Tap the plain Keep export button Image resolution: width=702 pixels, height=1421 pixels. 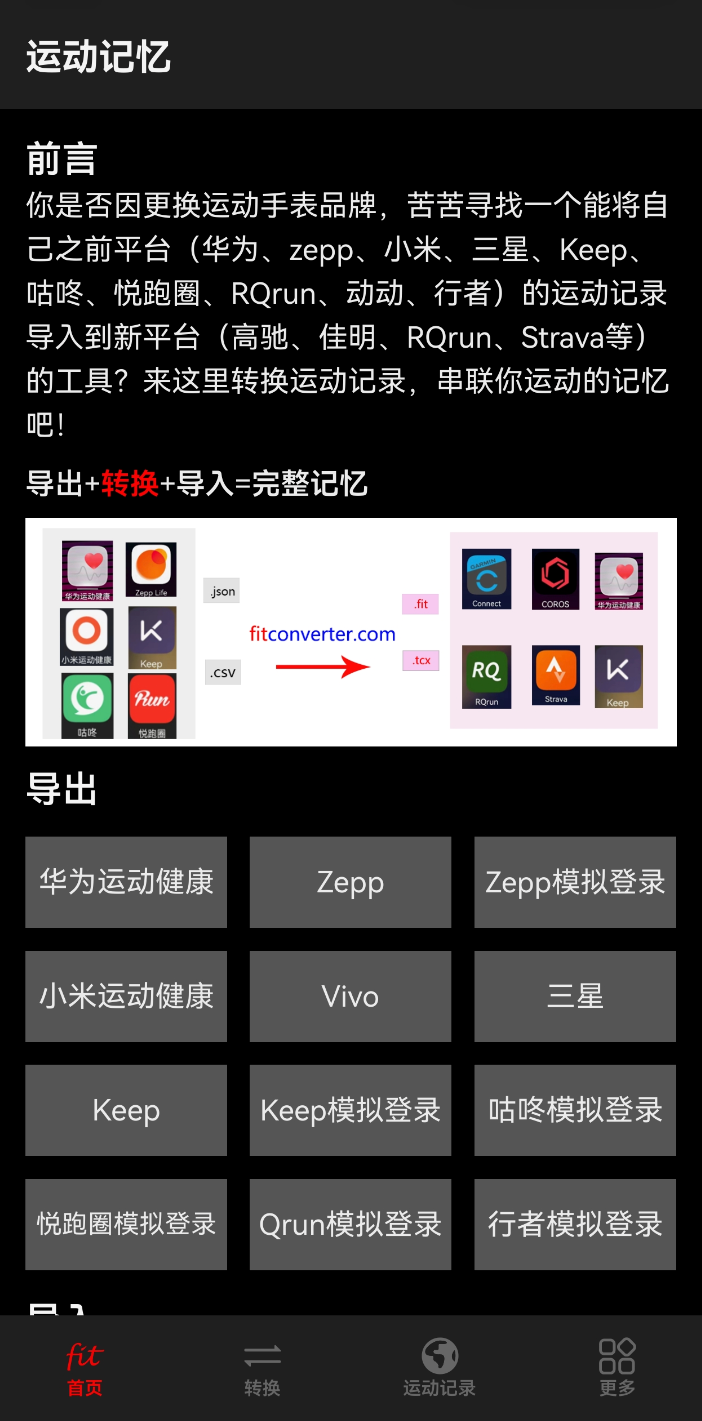[126, 1110]
